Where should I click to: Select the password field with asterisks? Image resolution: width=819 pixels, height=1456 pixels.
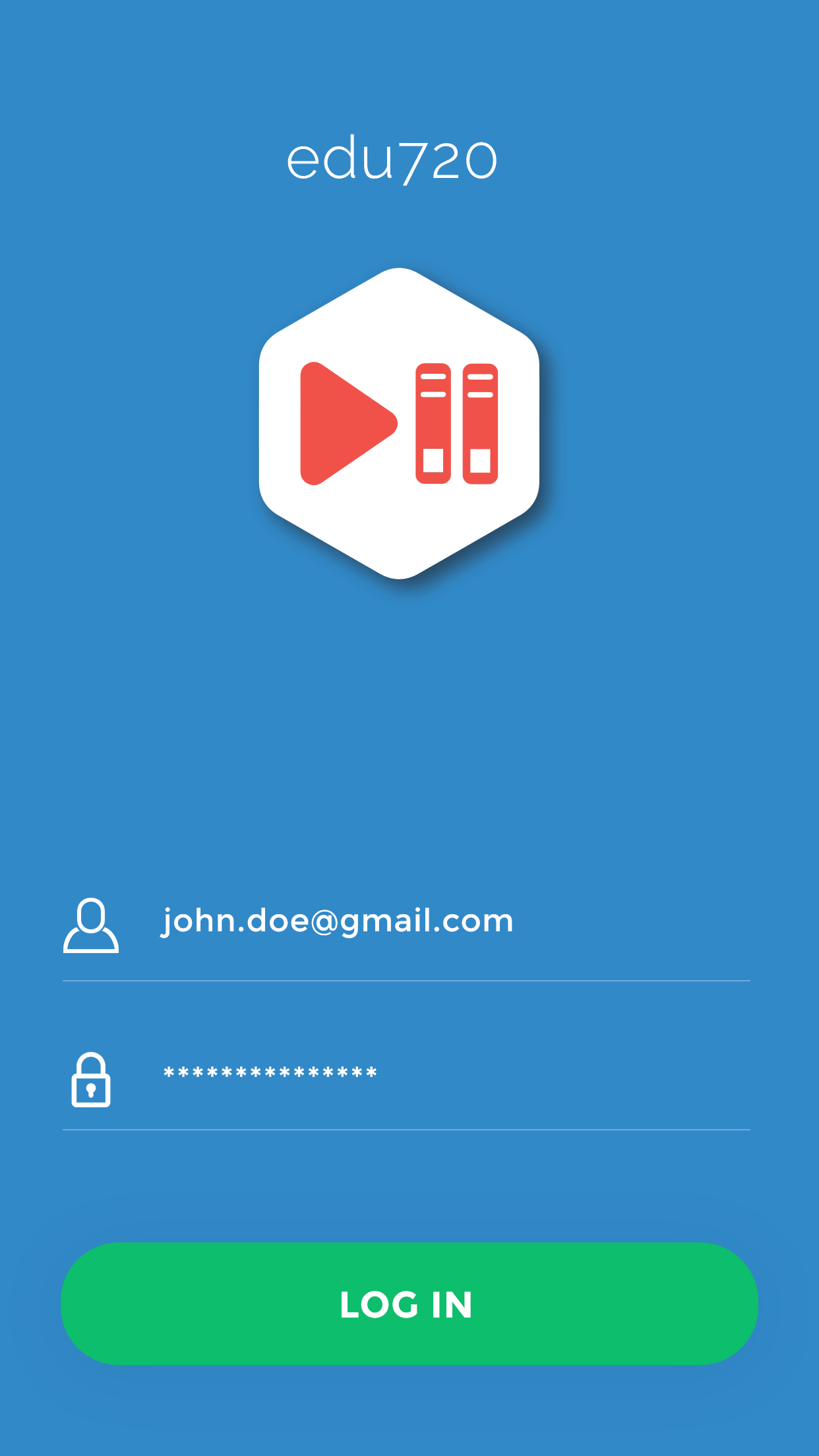coord(270,1074)
